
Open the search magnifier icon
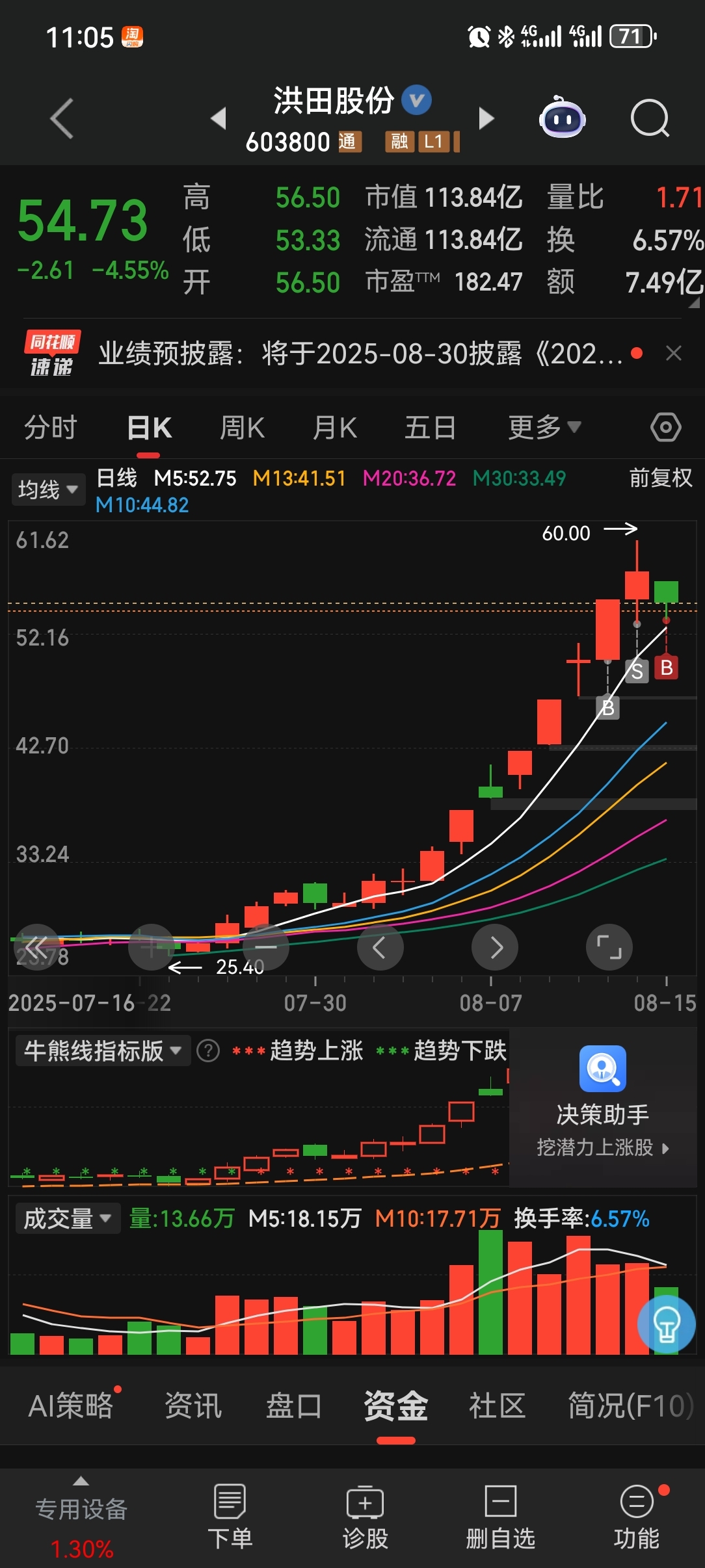tap(650, 119)
